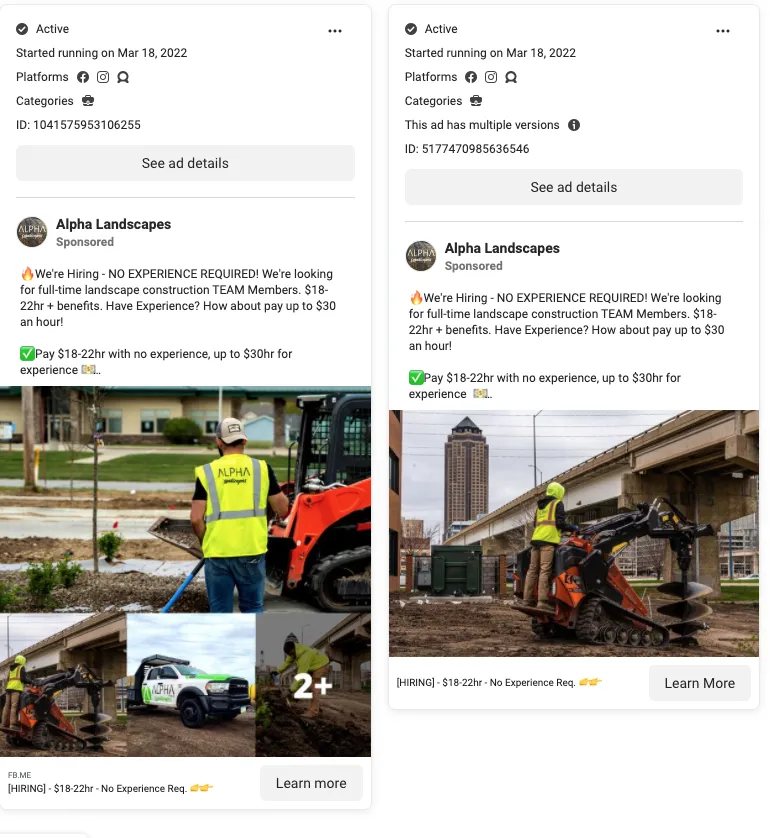770x838 pixels.
Task: Open the white Alpha truck photo
Action: pos(190,685)
